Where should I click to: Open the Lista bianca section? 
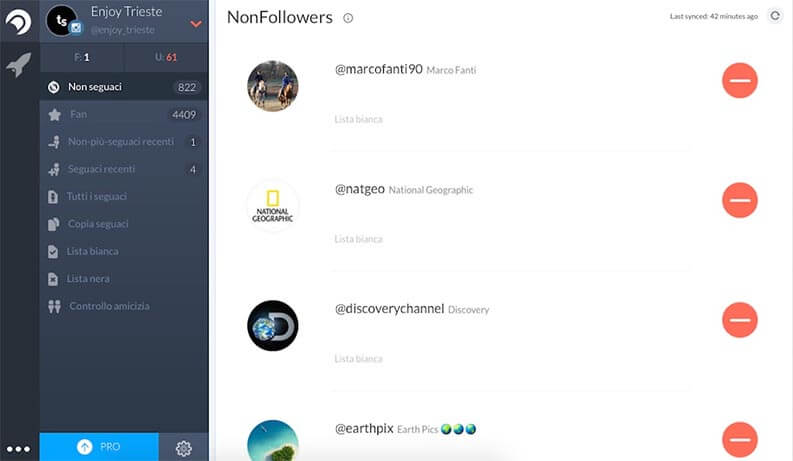click(x=93, y=251)
